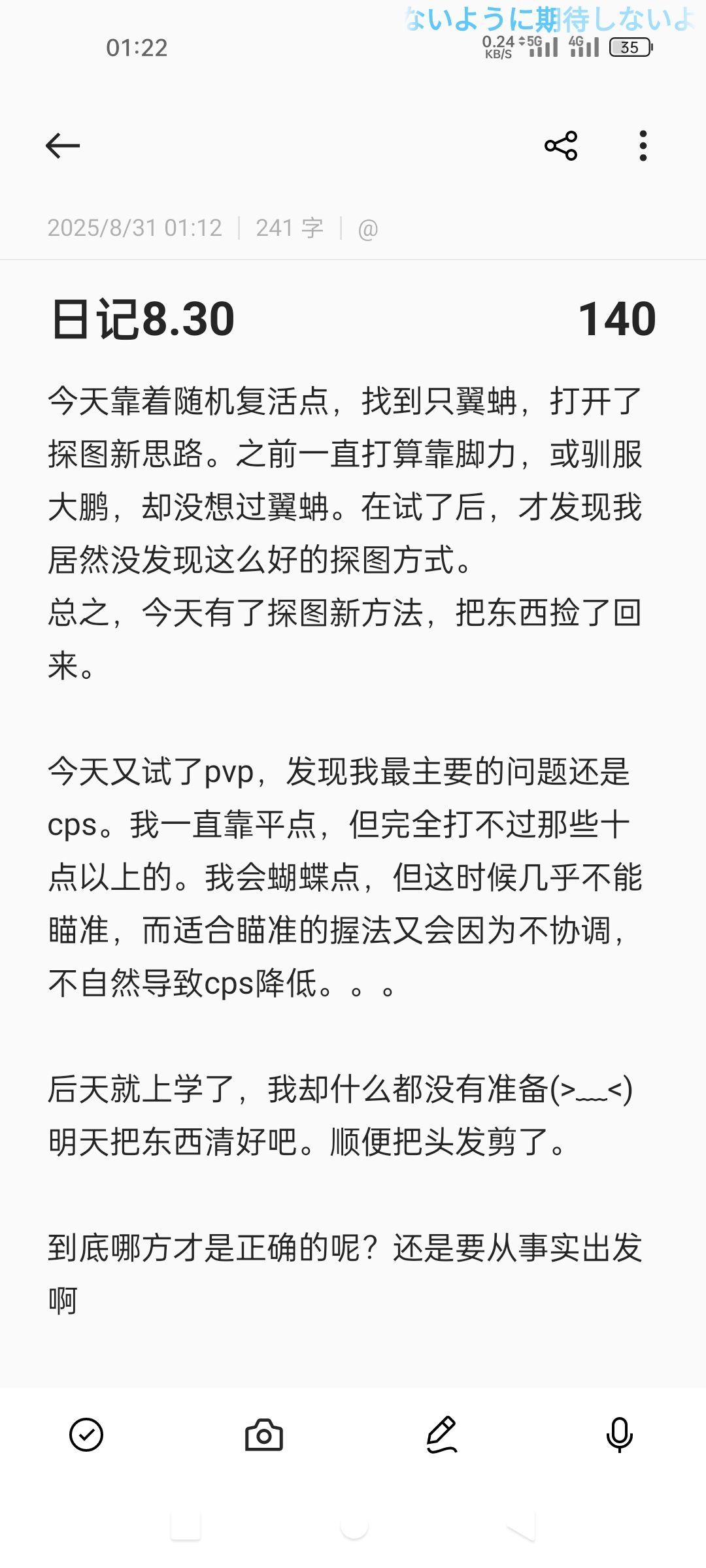Screen dimensions: 706x1568
Task: Add a photo with the camera icon
Action: [264, 1435]
